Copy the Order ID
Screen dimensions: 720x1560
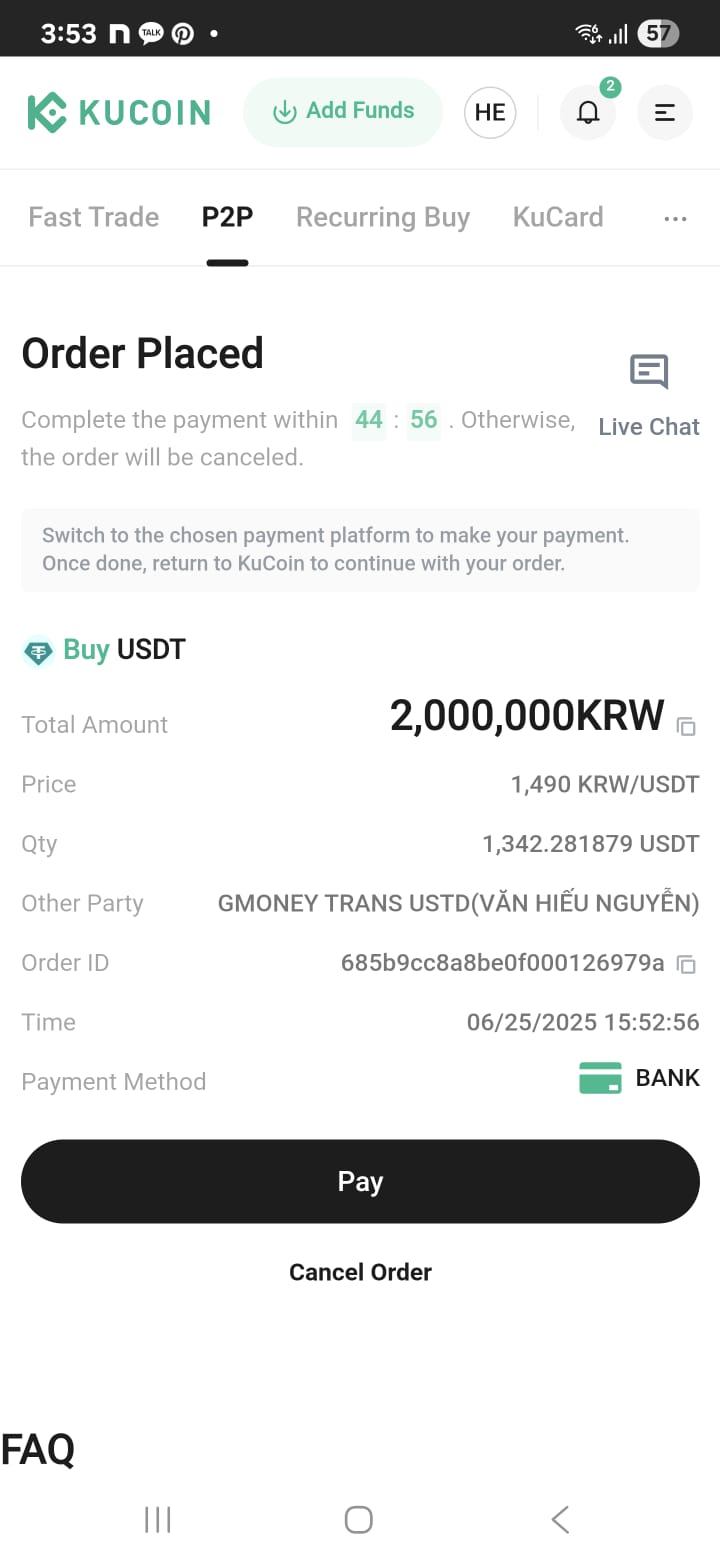(x=686, y=965)
